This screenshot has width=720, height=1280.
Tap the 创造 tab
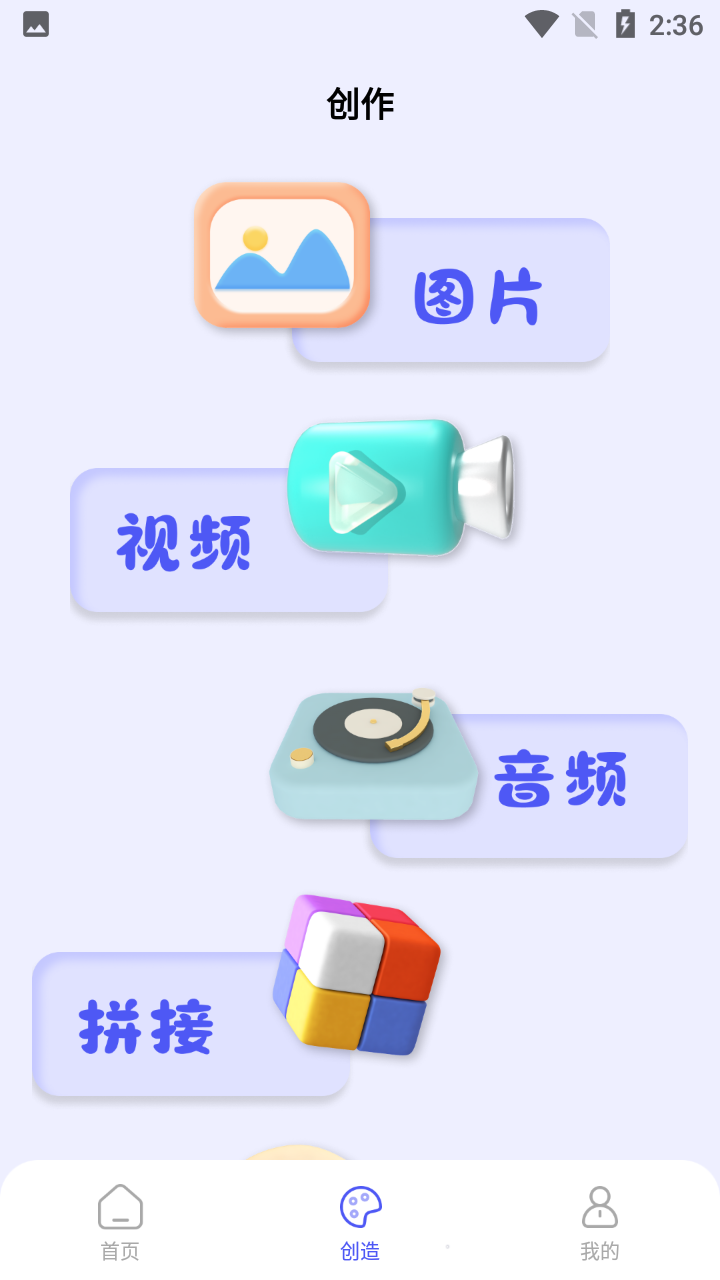click(x=360, y=1222)
